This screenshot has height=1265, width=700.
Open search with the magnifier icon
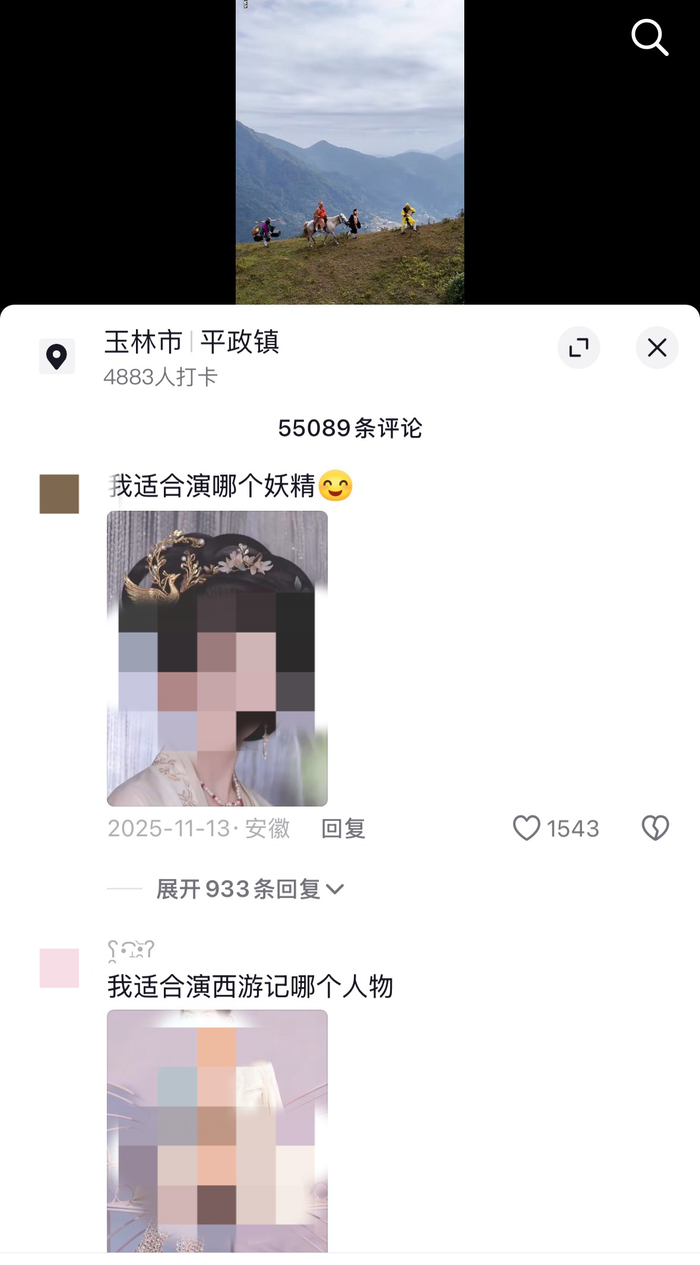pyautogui.click(x=649, y=38)
